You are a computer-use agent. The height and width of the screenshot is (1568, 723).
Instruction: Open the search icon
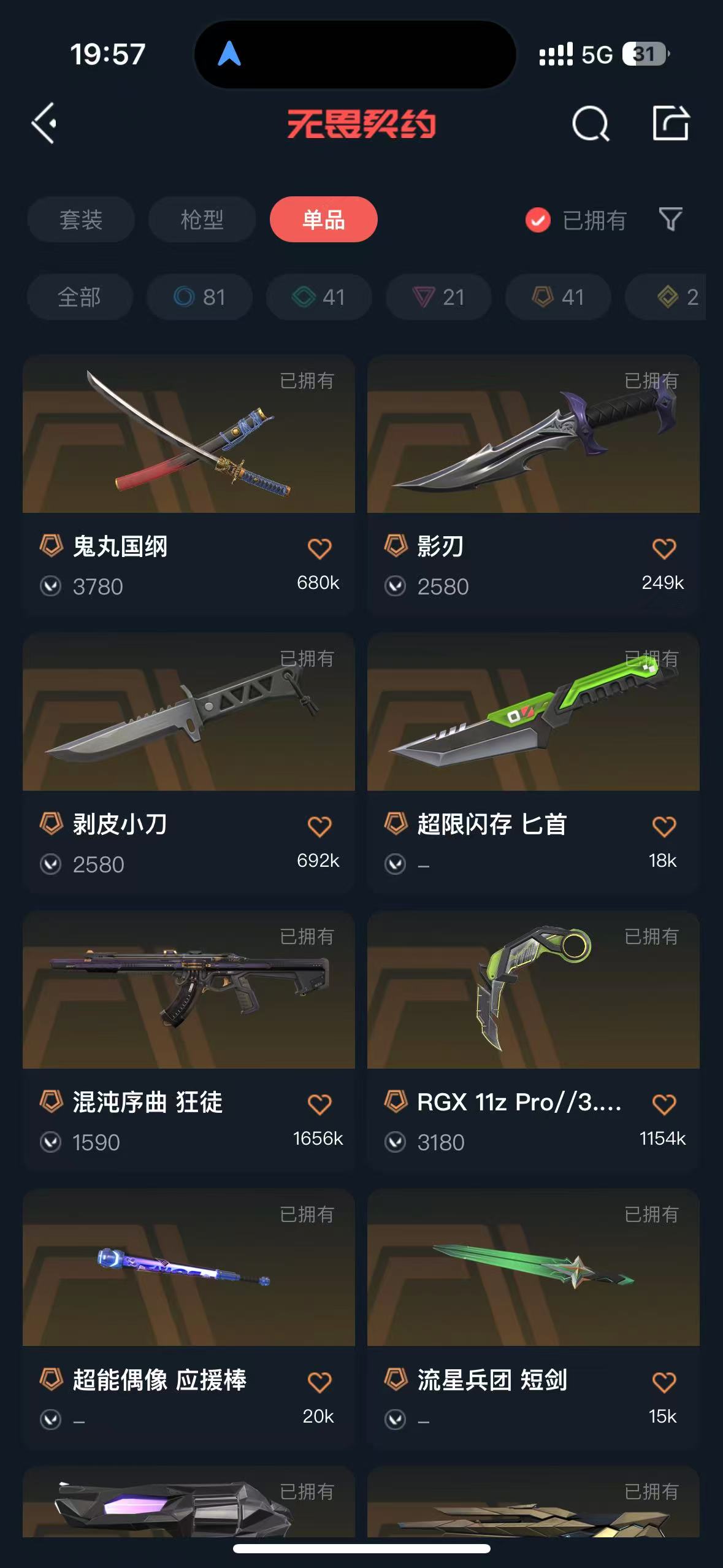click(x=590, y=123)
